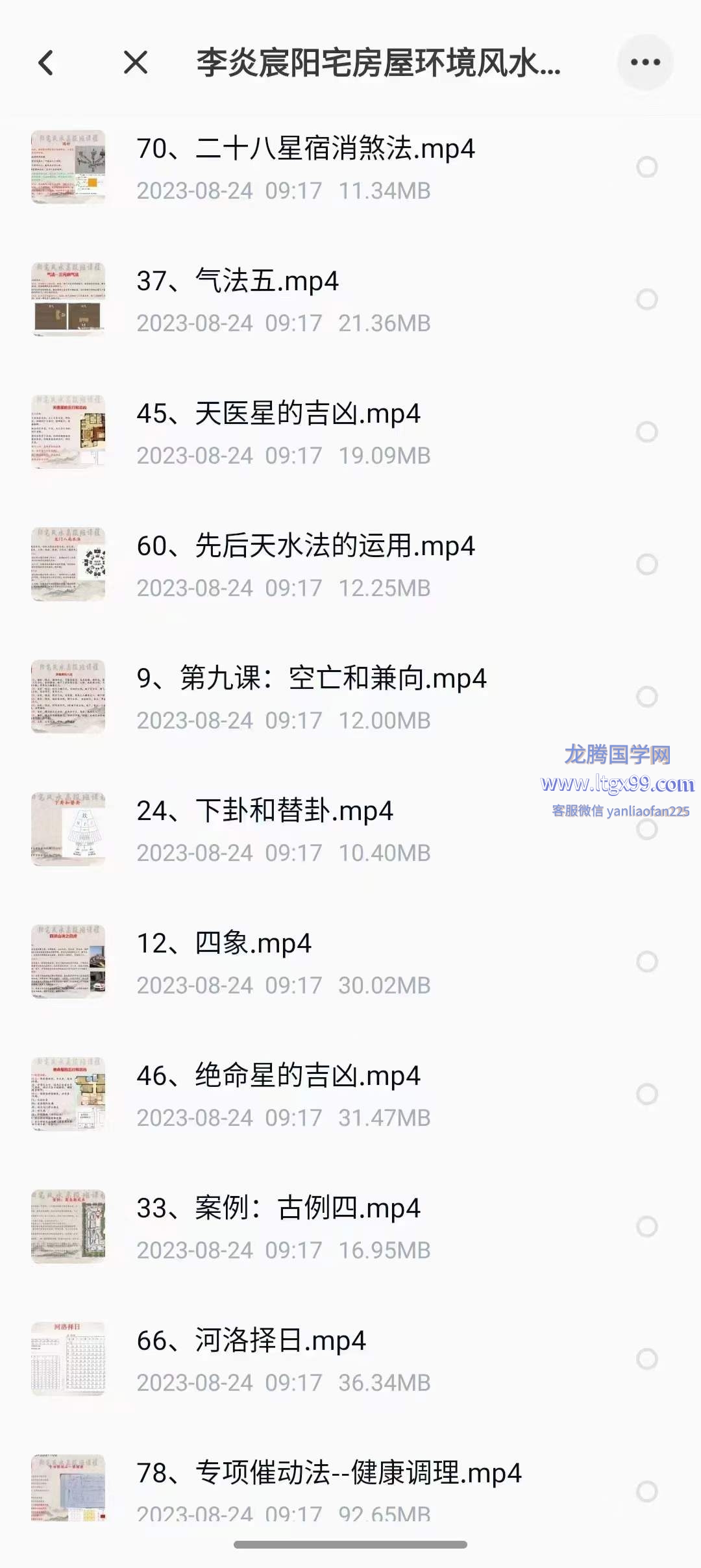This screenshot has width=701, height=1568.
Task: Select the circle next to 12、四象.mp4
Action: [x=646, y=962]
